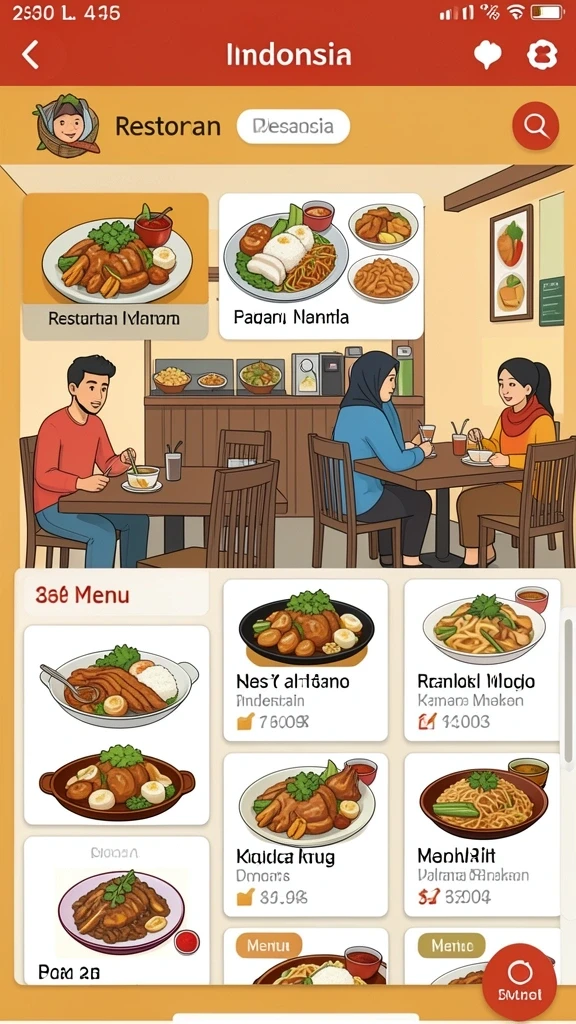Image resolution: width=576 pixels, height=1024 pixels.
Task: Open search with the red magnifier button
Action: (536, 125)
